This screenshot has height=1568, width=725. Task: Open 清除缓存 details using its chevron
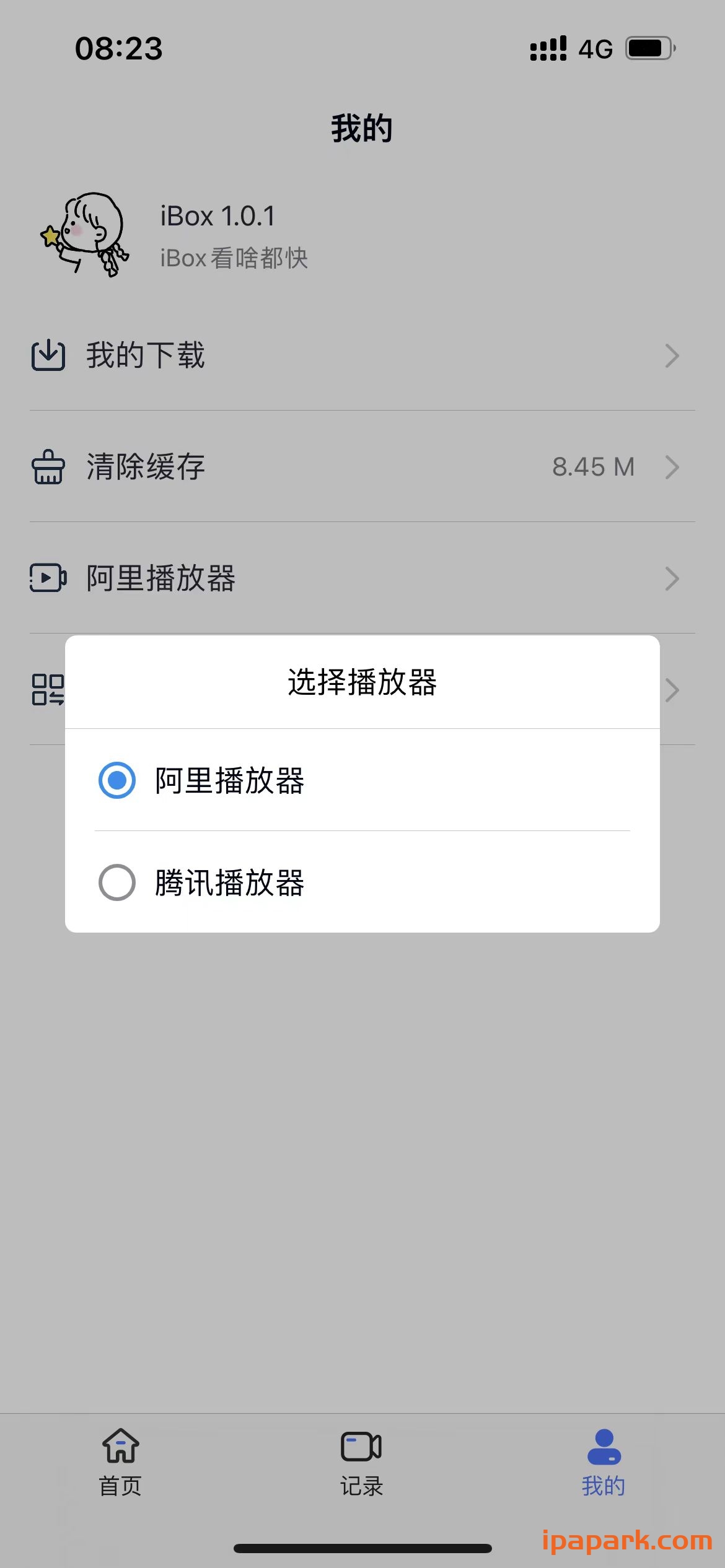(x=673, y=468)
